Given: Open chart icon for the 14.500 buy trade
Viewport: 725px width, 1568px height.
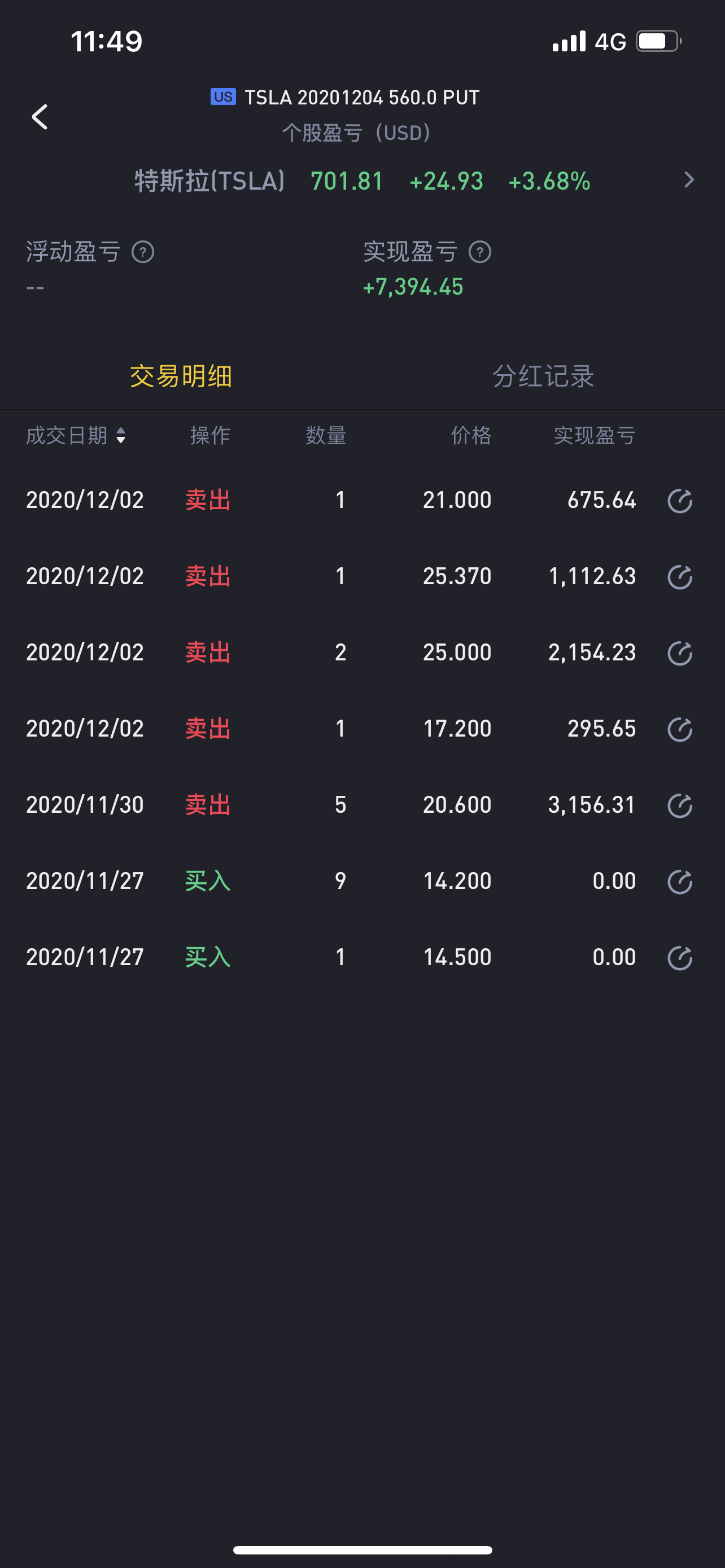Looking at the screenshot, I should click(x=679, y=957).
